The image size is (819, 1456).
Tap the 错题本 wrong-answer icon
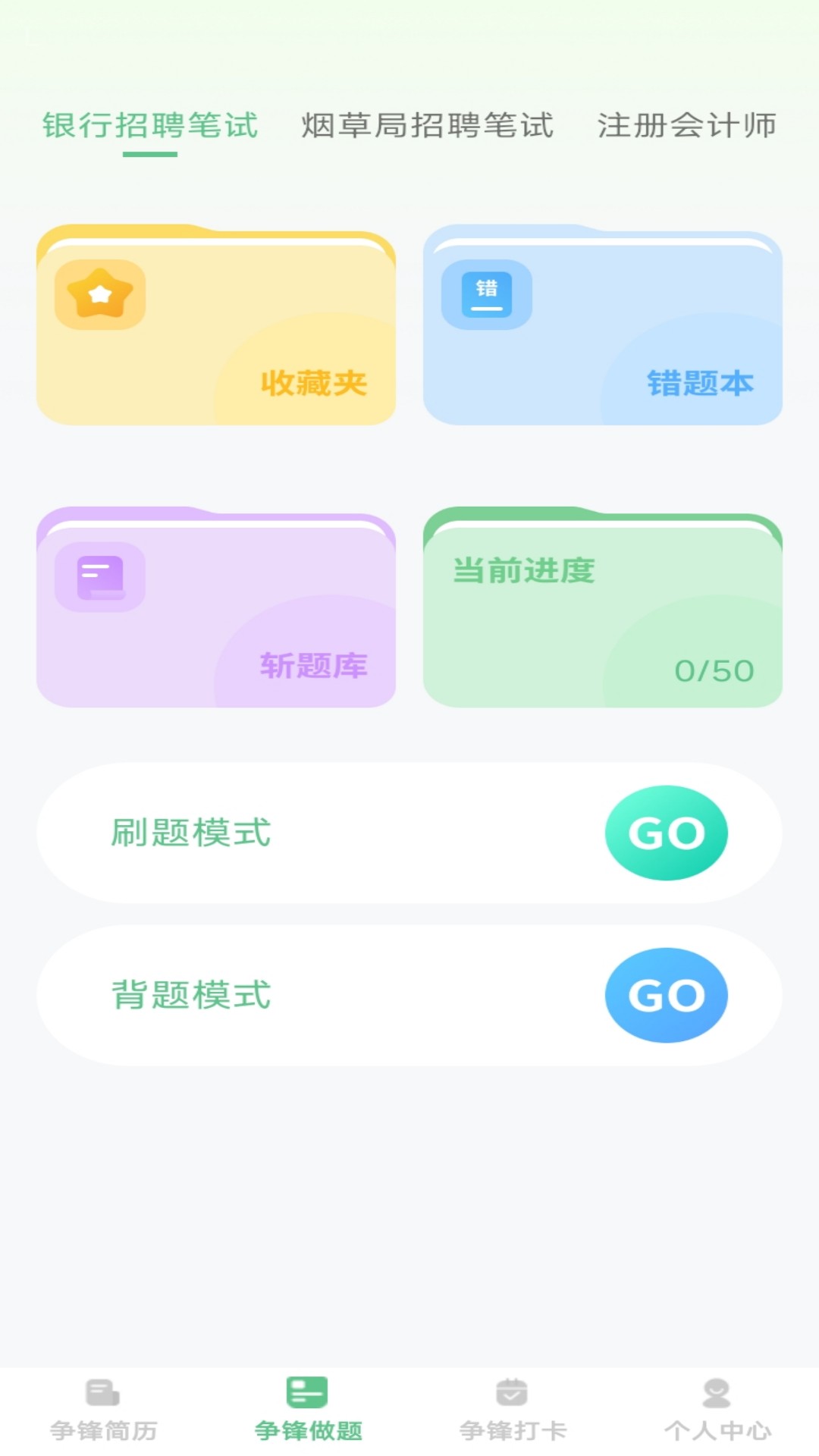pos(488,294)
